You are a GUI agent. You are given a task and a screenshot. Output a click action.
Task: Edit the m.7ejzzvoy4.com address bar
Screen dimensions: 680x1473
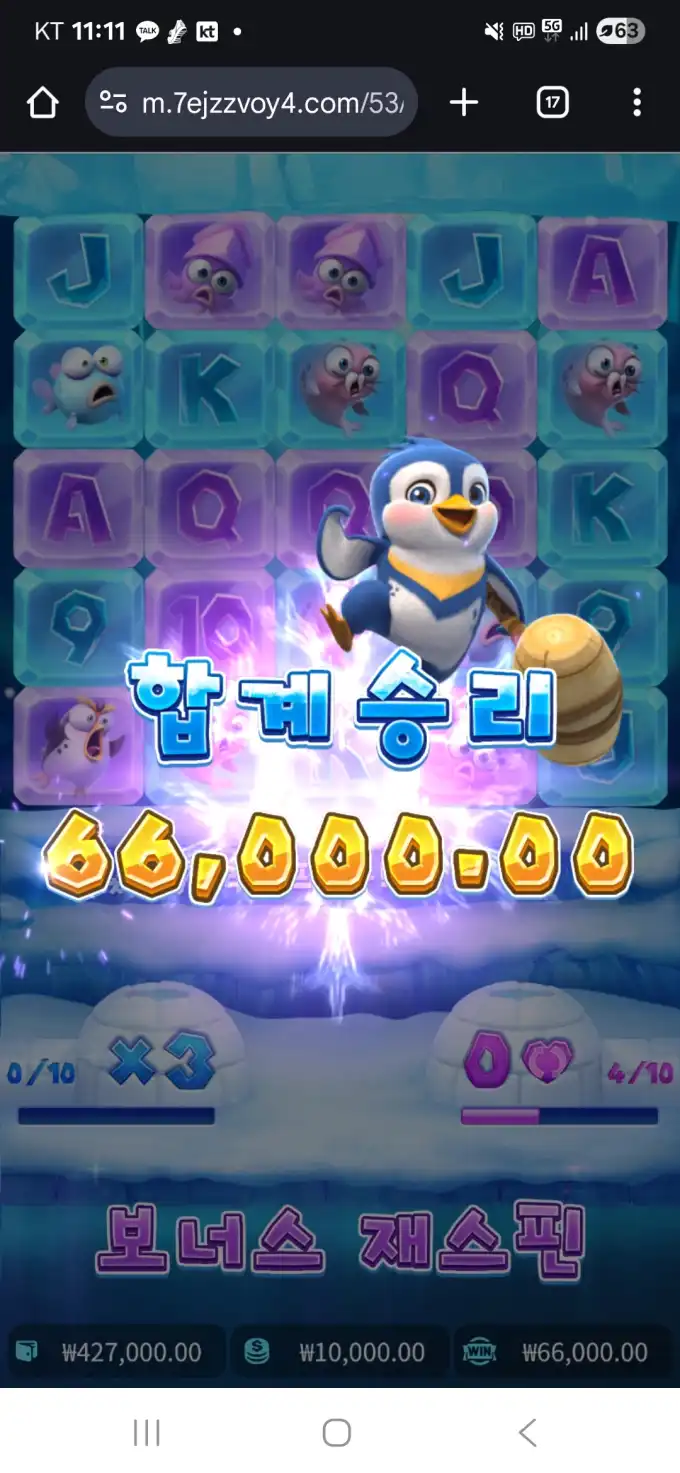270,102
